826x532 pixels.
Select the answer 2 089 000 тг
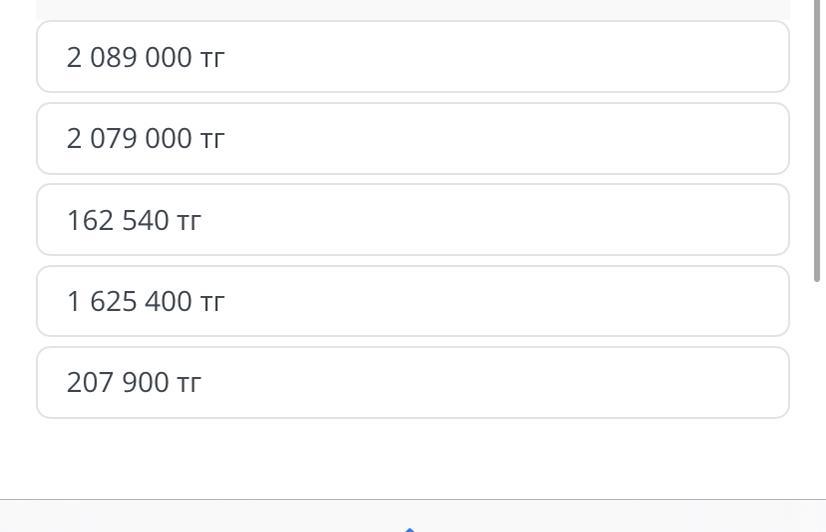(x=412, y=57)
